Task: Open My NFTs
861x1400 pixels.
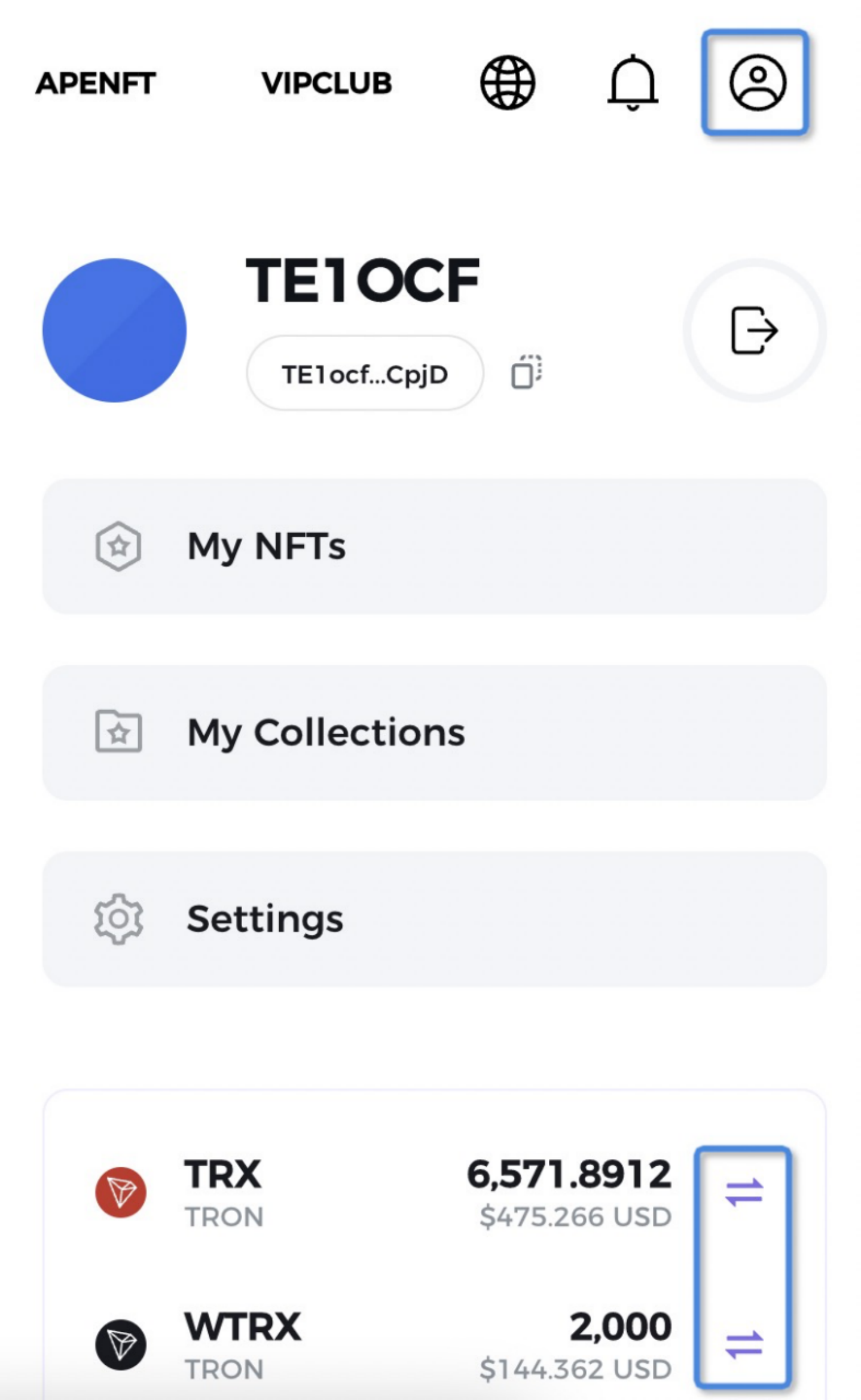Action: point(434,546)
